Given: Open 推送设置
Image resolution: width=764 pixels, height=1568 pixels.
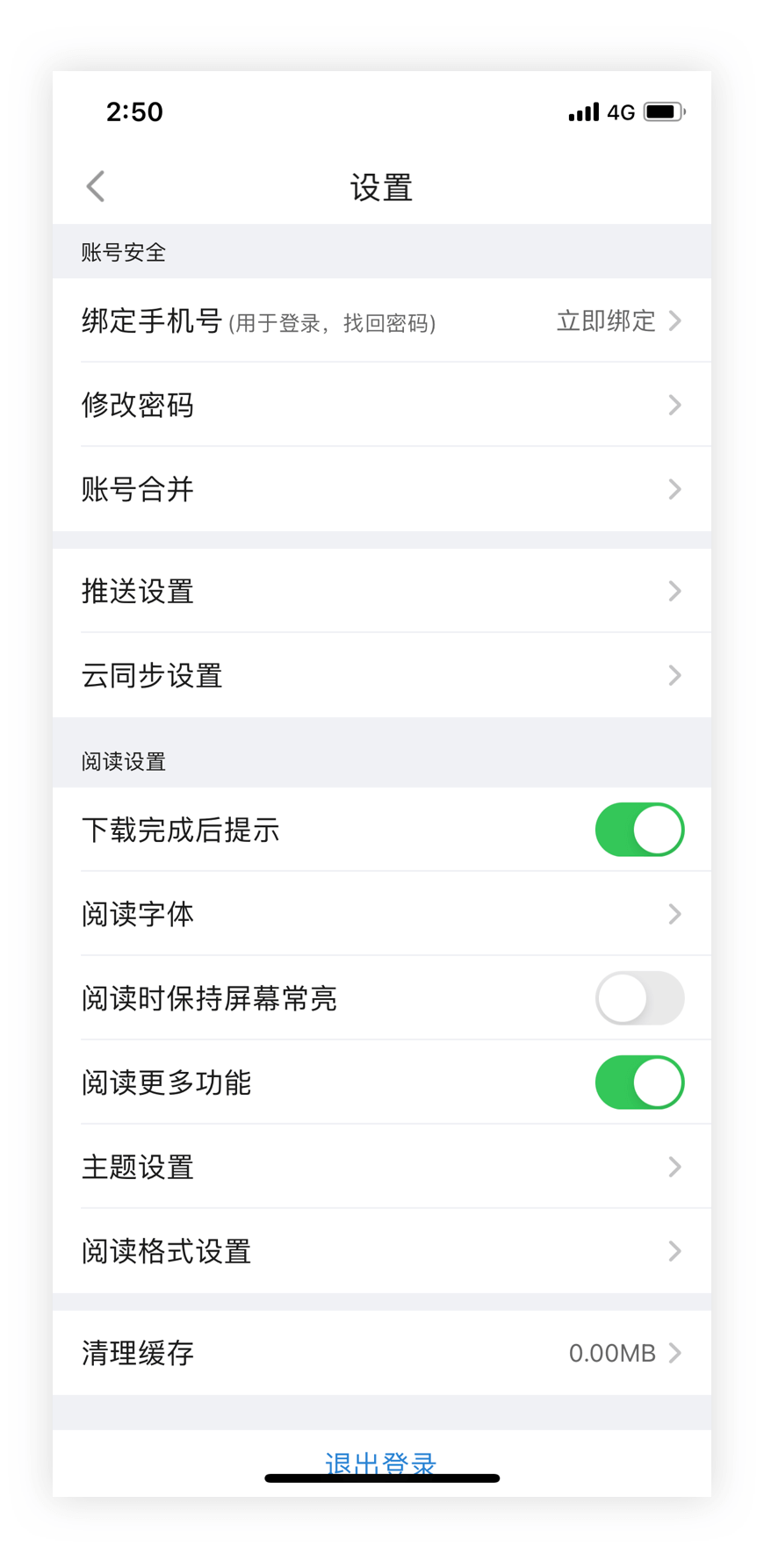Looking at the screenshot, I should click(382, 591).
